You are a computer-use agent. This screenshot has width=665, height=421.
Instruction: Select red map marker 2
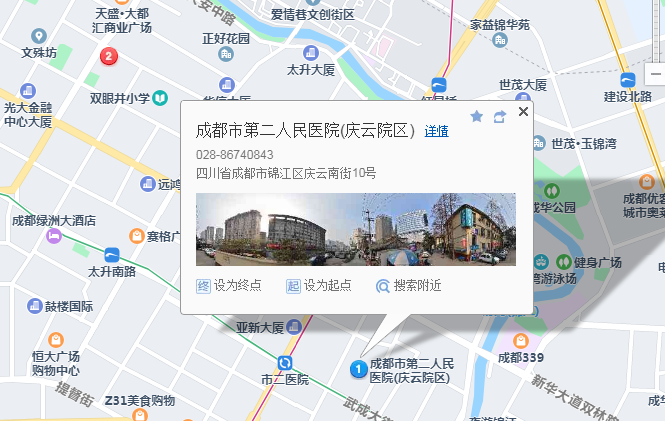click(109, 56)
